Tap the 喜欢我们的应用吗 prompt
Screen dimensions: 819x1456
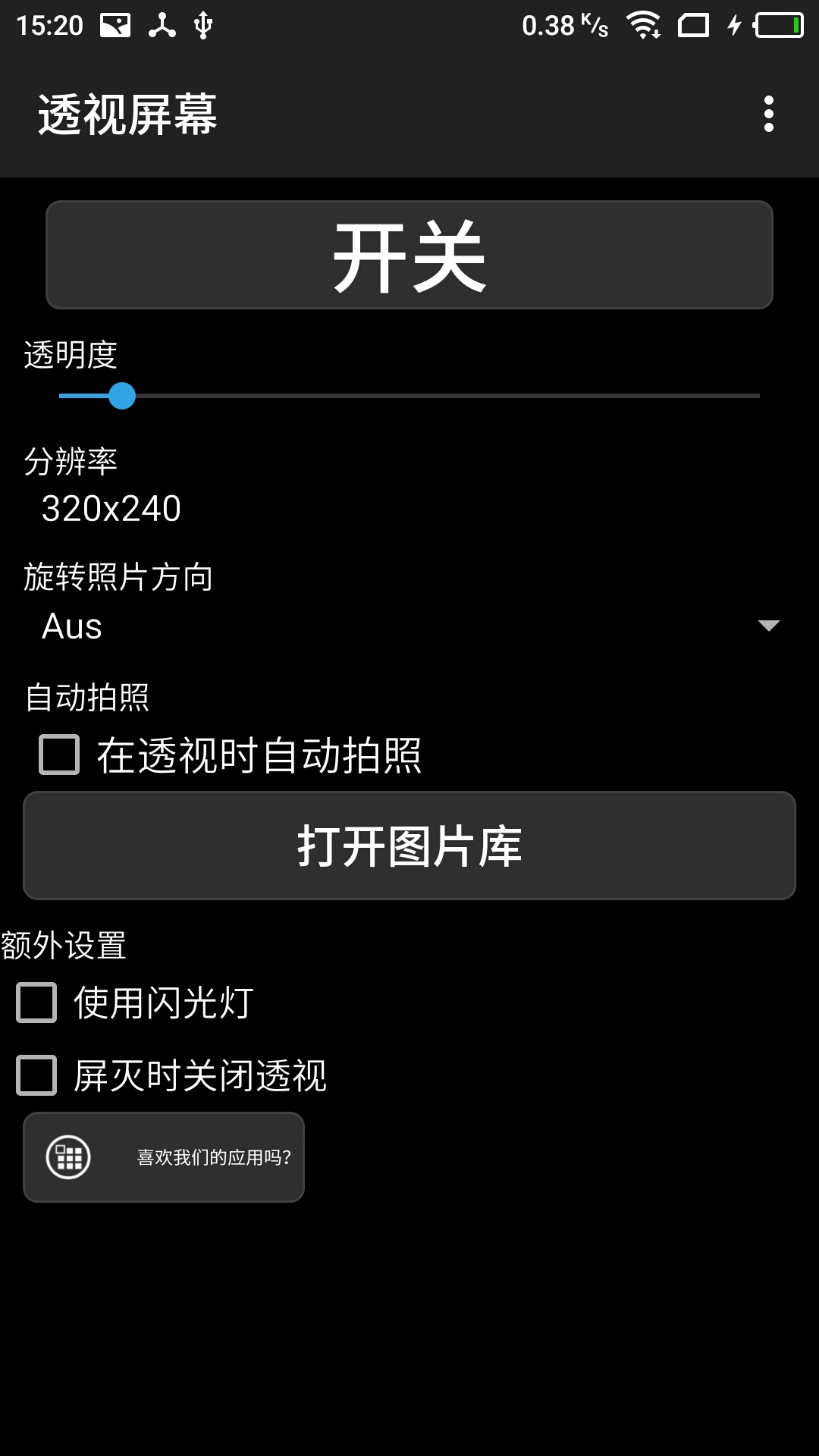click(x=212, y=1158)
